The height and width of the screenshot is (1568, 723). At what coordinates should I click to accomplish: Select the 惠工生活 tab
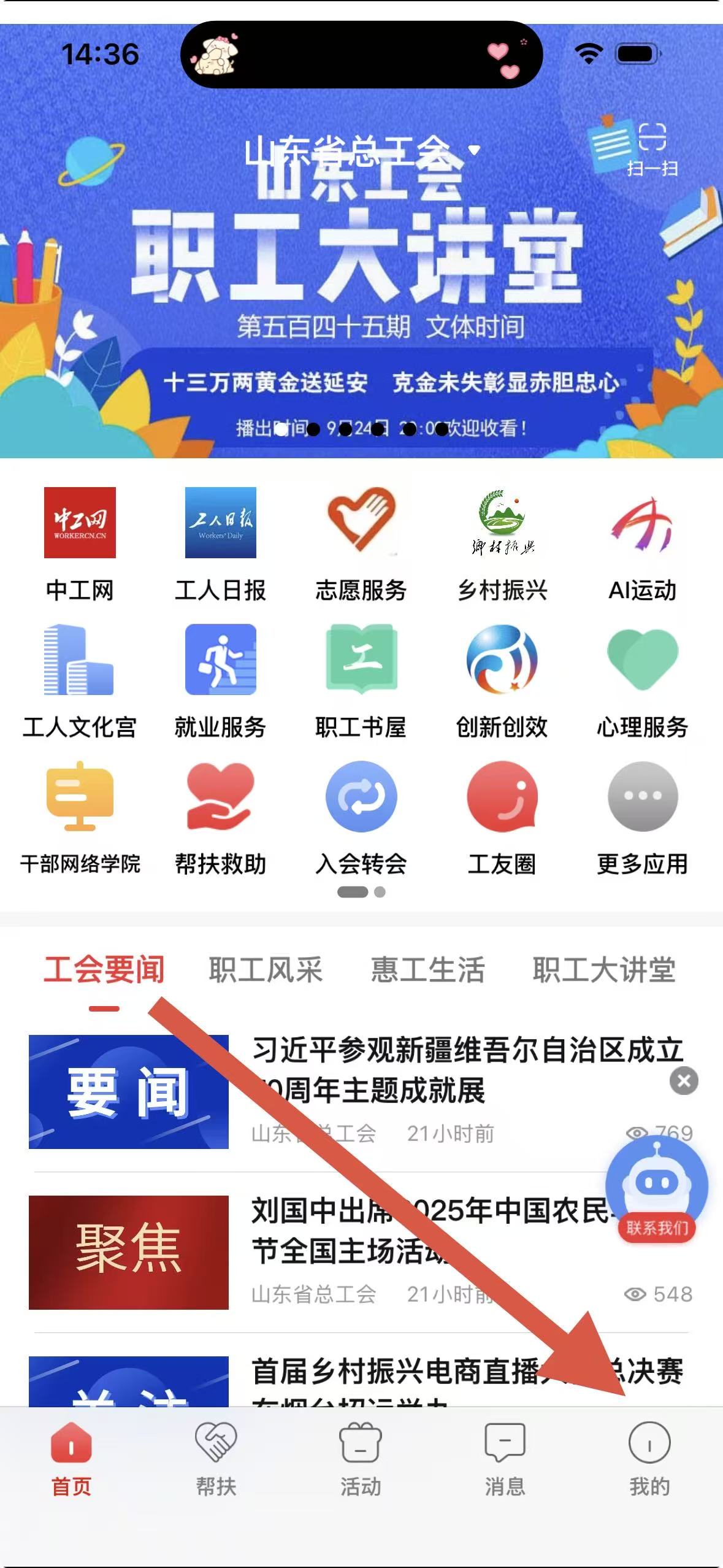(x=427, y=970)
